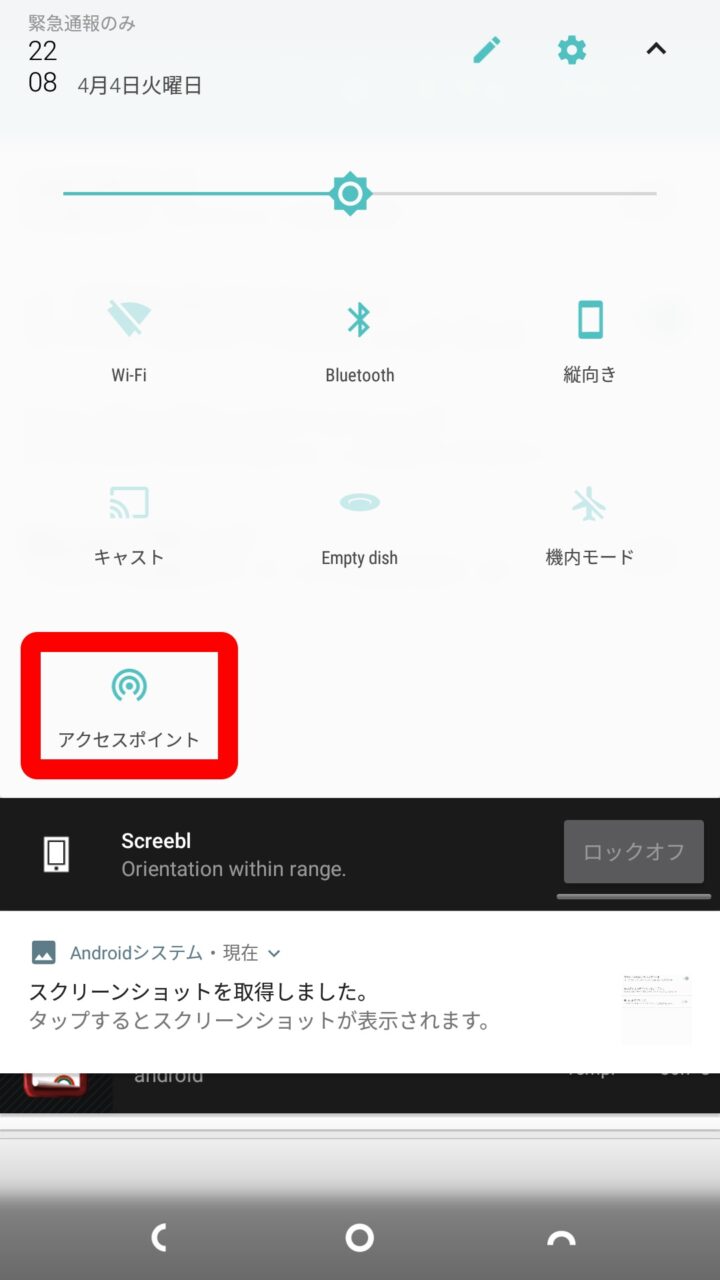The width and height of the screenshot is (720, 1280).
Task: Open system settings gear
Action: pyautogui.click(x=572, y=50)
